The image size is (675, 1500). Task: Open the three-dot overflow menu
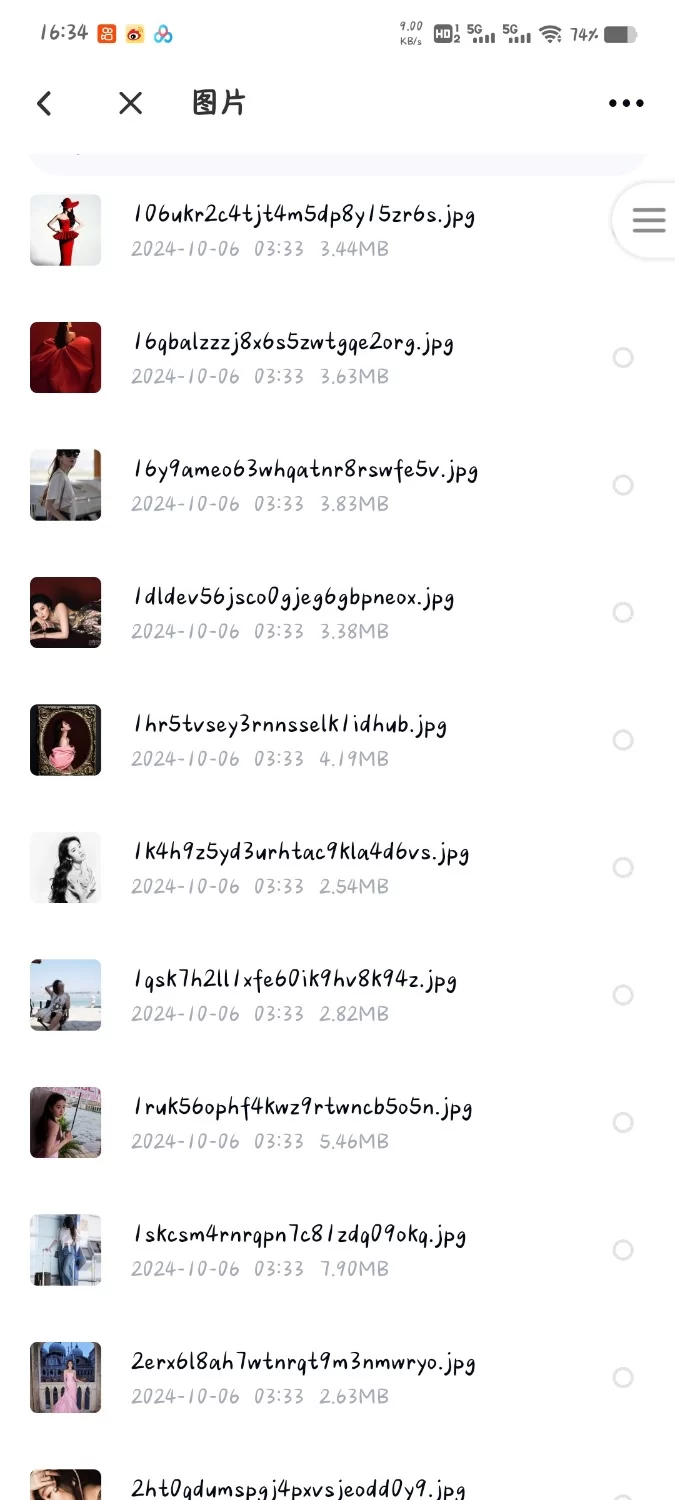(626, 103)
